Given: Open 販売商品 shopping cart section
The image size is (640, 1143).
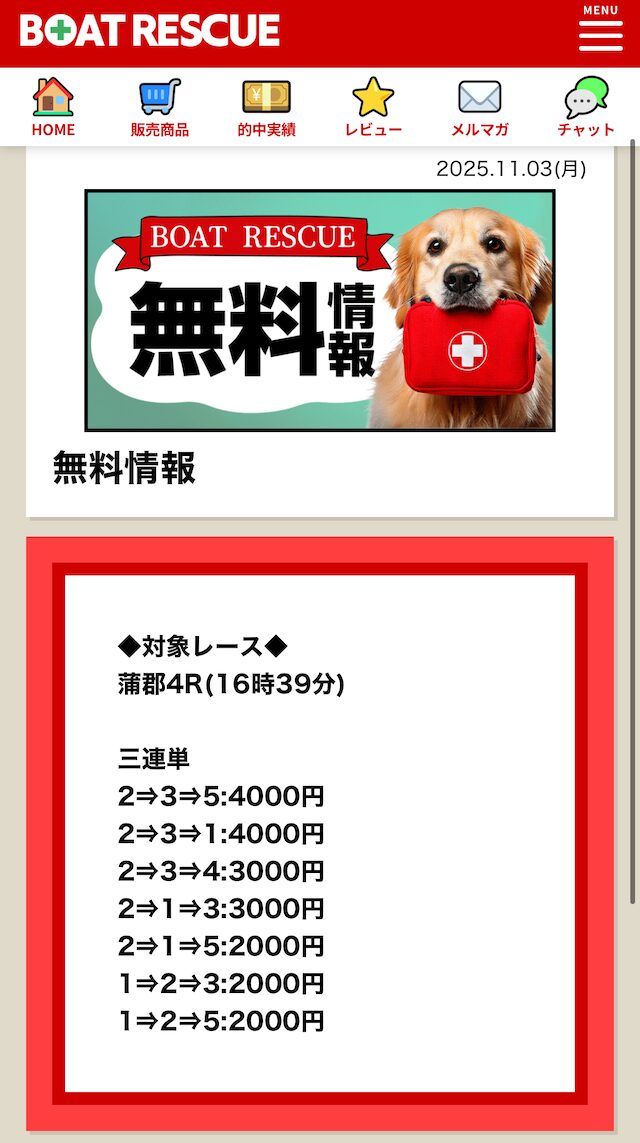Looking at the screenshot, I should tap(159, 107).
